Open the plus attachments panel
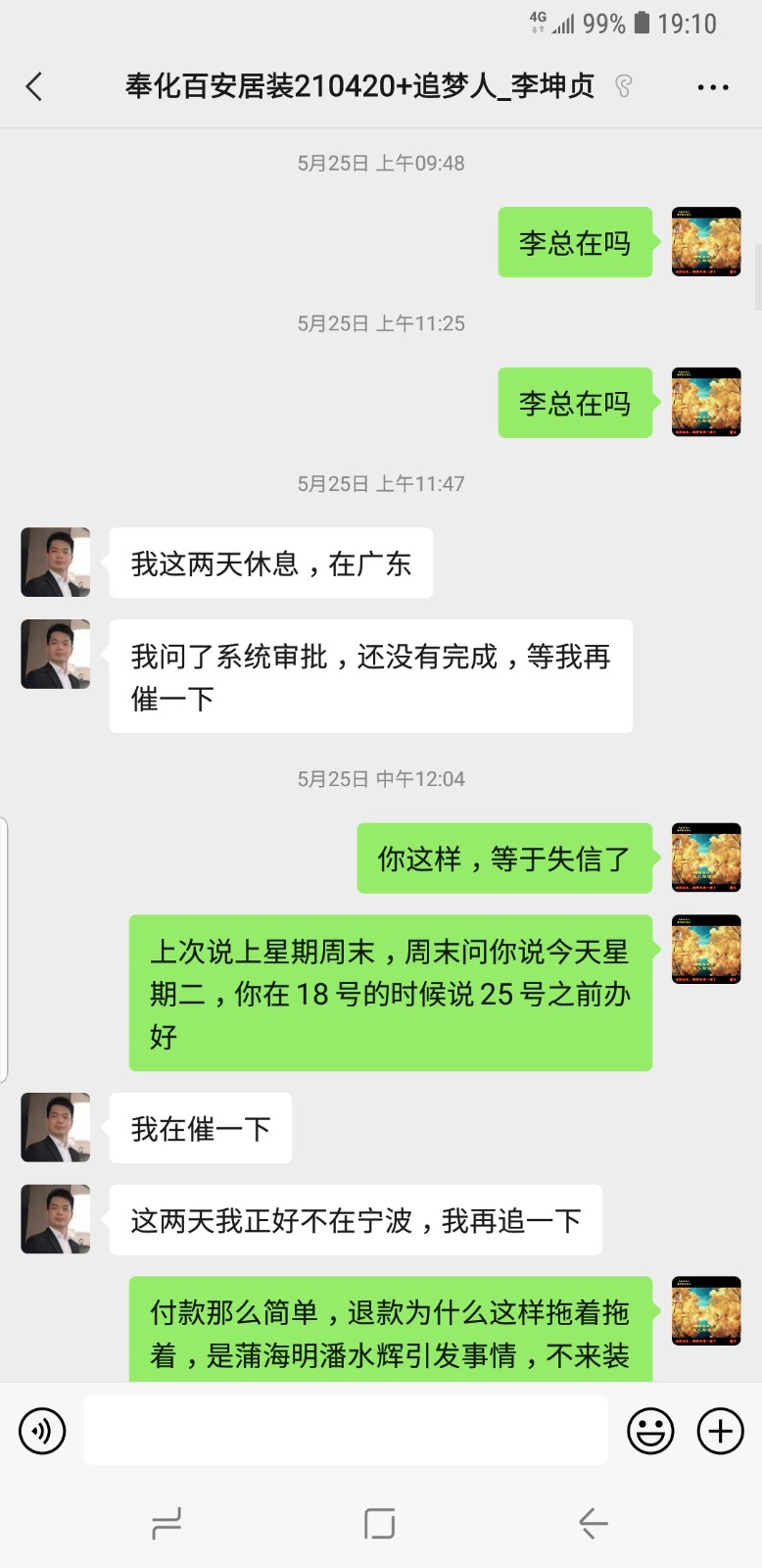This screenshot has height=1568, width=762. tap(720, 1432)
